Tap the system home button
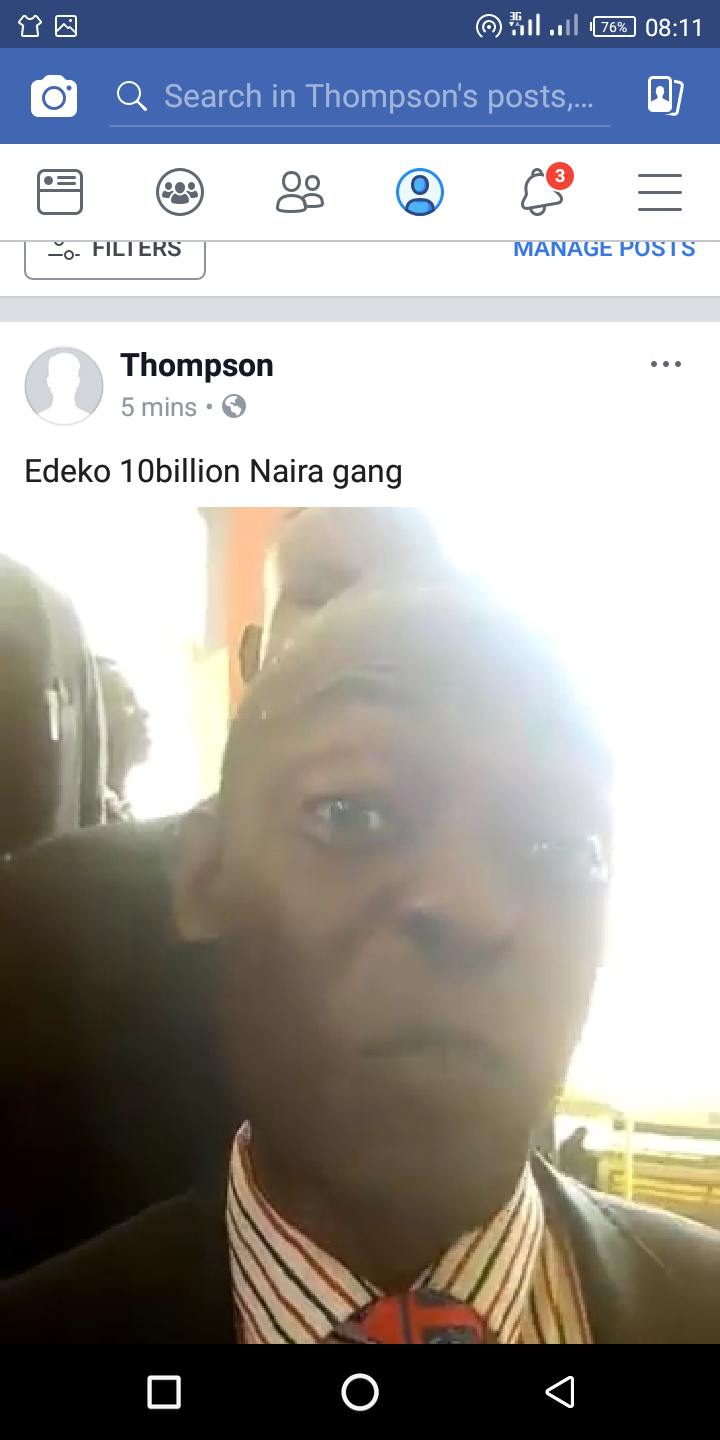 (x=360, y=1392)
